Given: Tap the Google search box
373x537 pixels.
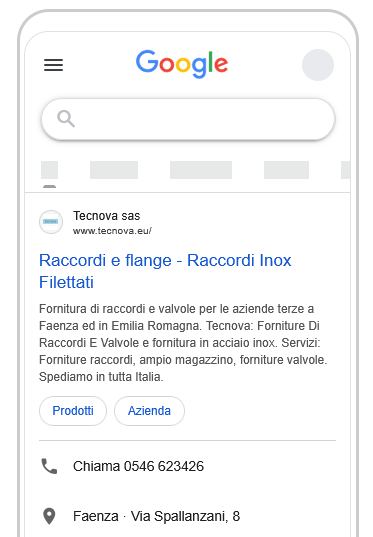Looking at the screenshot, I should [x=188, y=119].
